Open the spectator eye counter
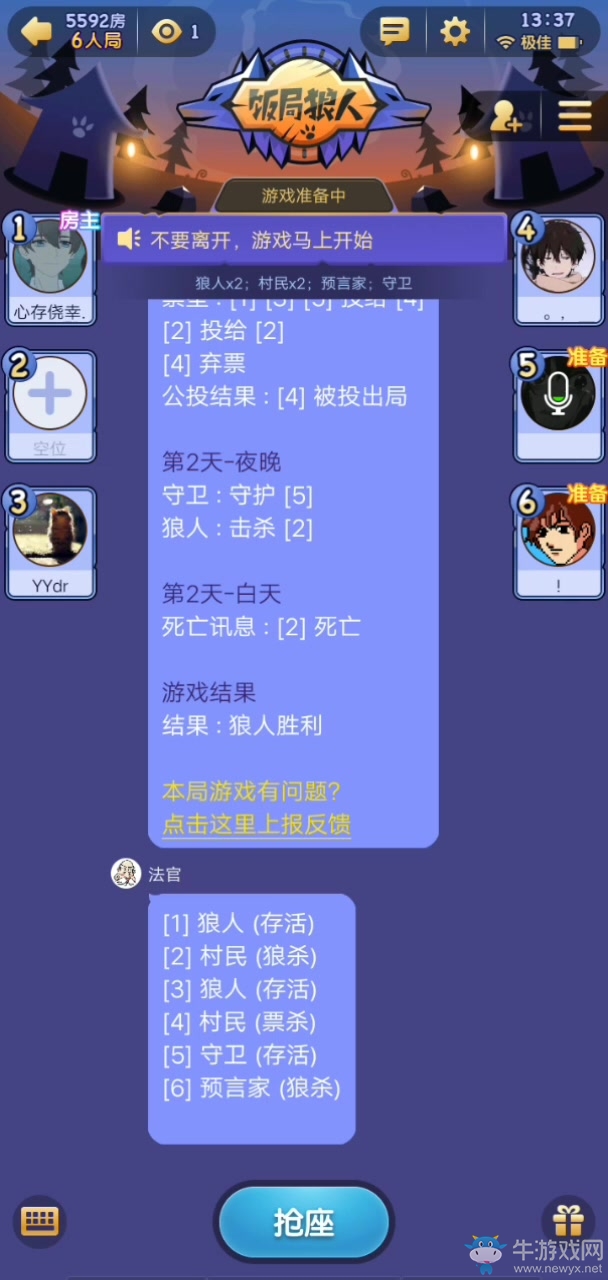 tap(174, 32)
